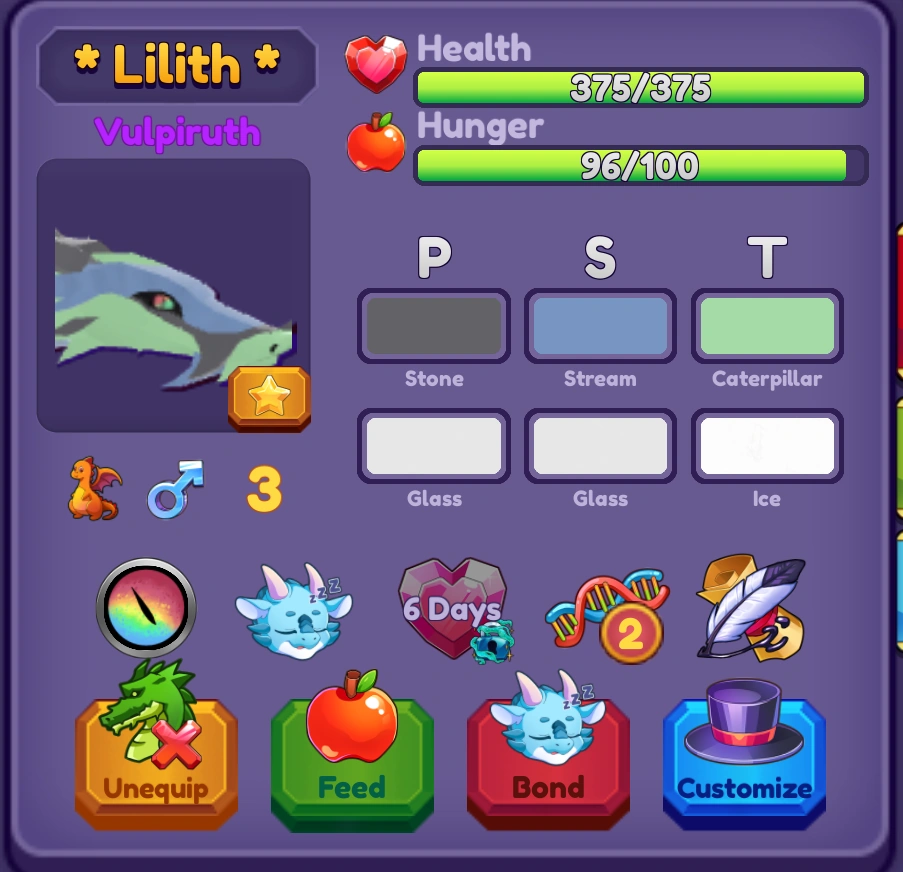
Task: Open the Bond button
Action: coord(548,762)
